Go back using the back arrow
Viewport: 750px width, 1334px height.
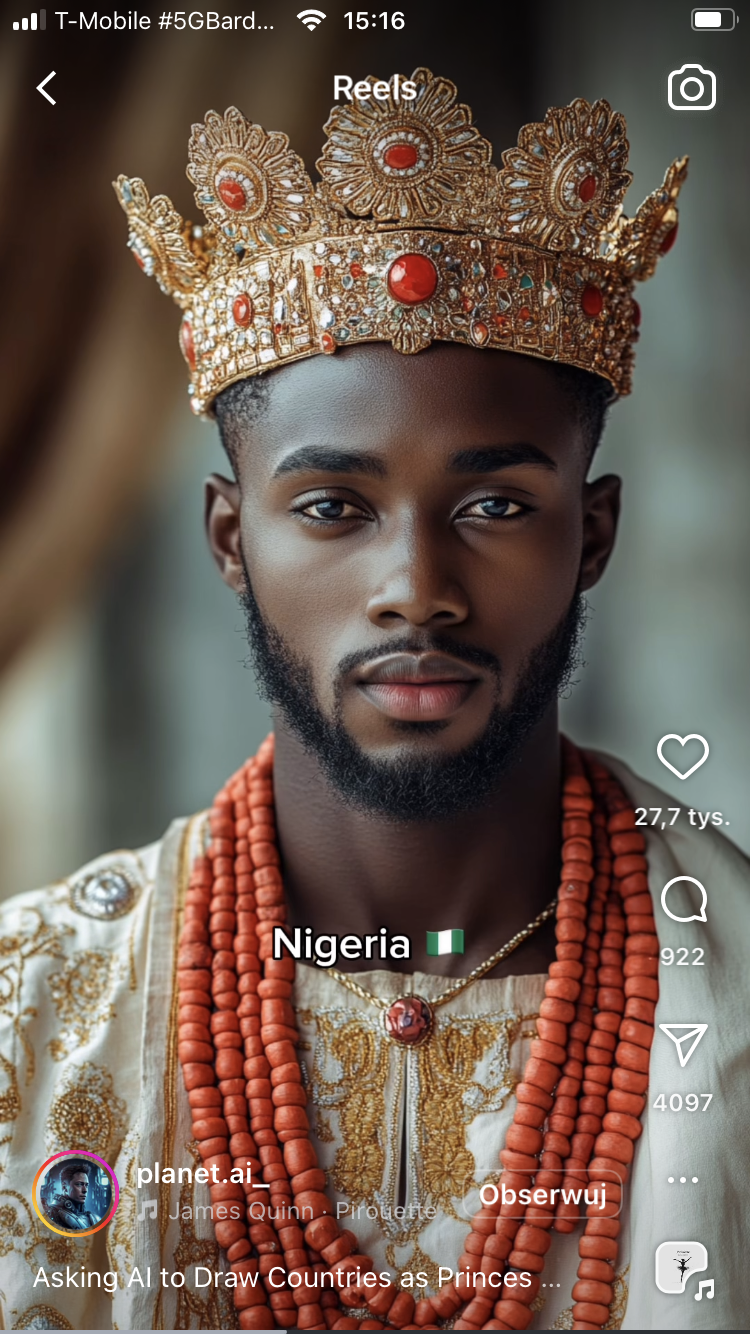coord(47,88)
